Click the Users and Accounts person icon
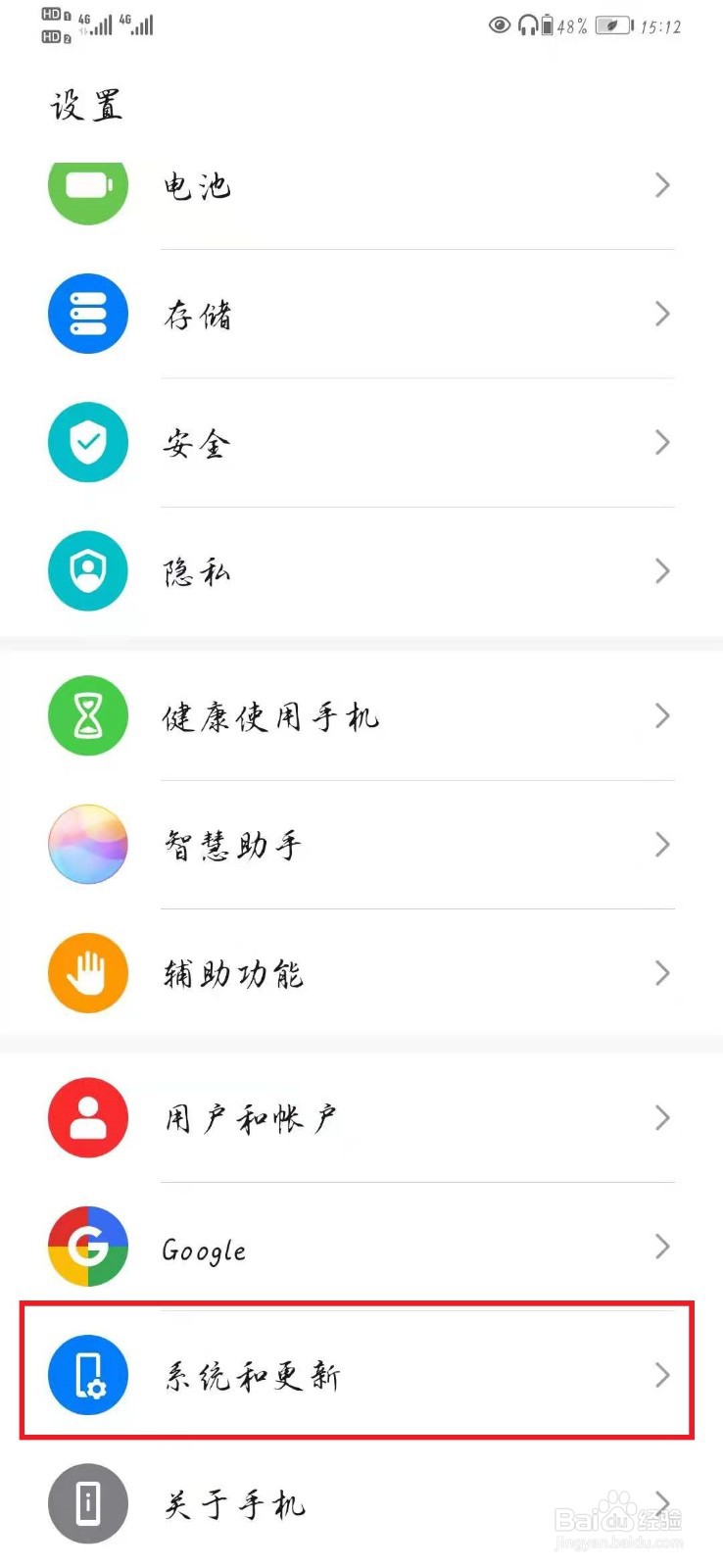 pos(87,1118)
